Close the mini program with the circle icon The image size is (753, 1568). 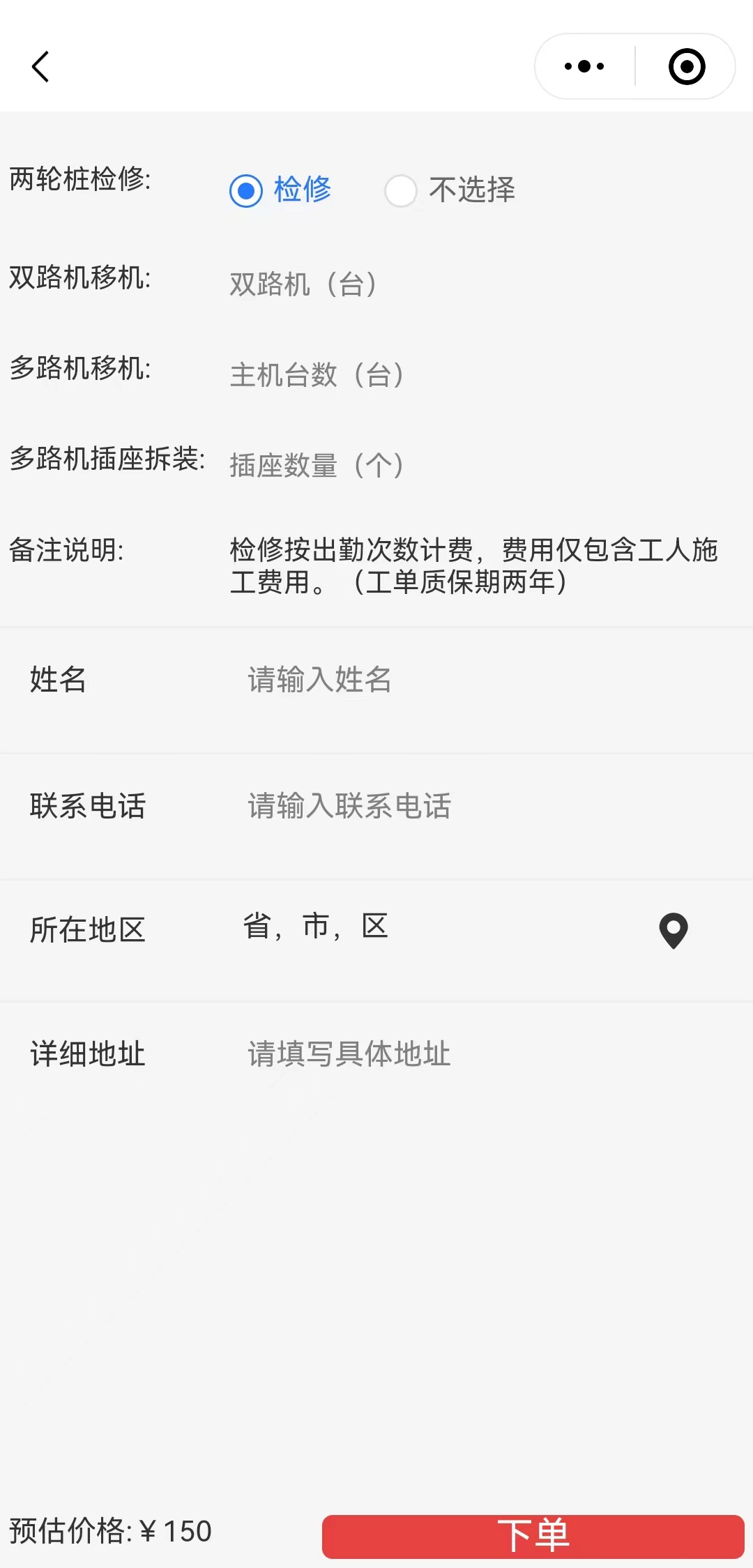[x=686, y=66]
